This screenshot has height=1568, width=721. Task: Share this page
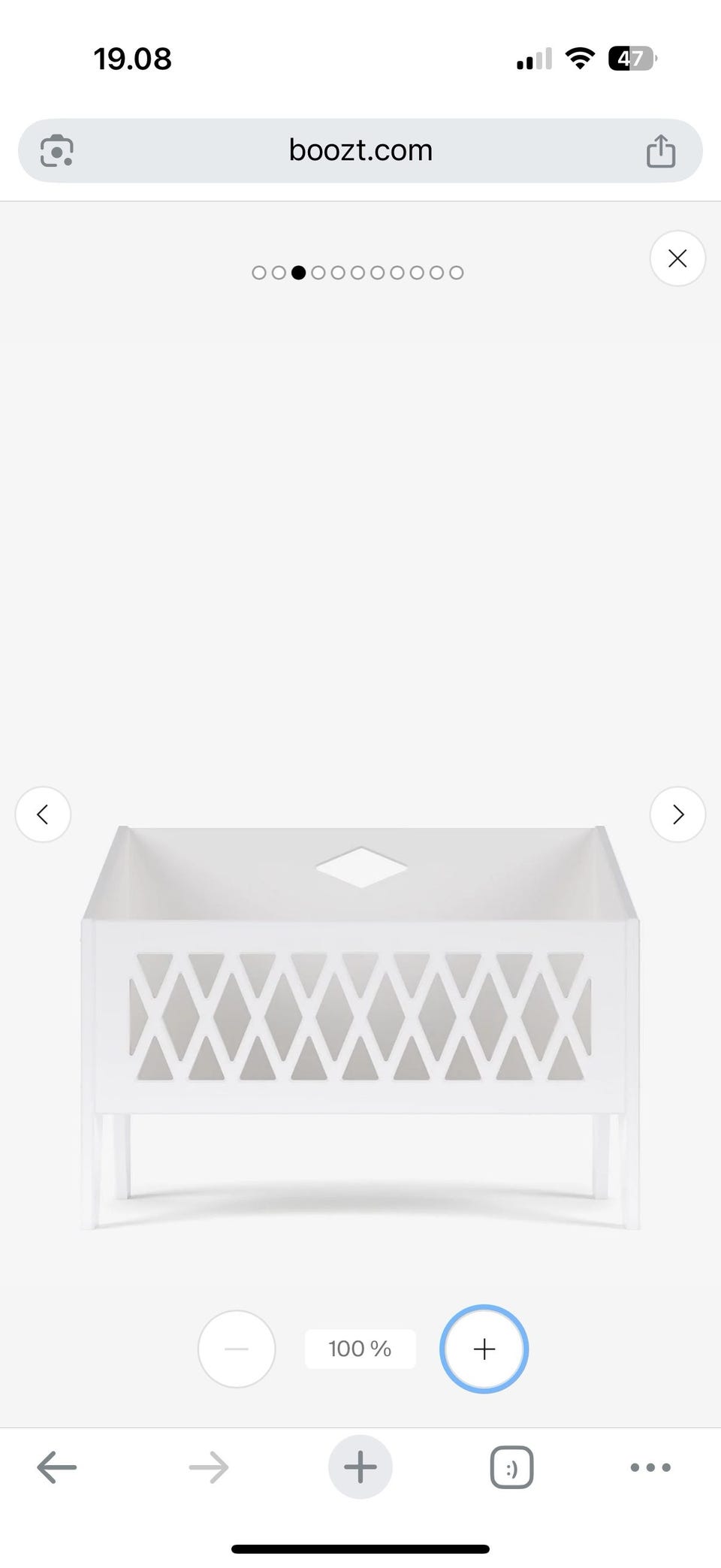tap(661, 150)
